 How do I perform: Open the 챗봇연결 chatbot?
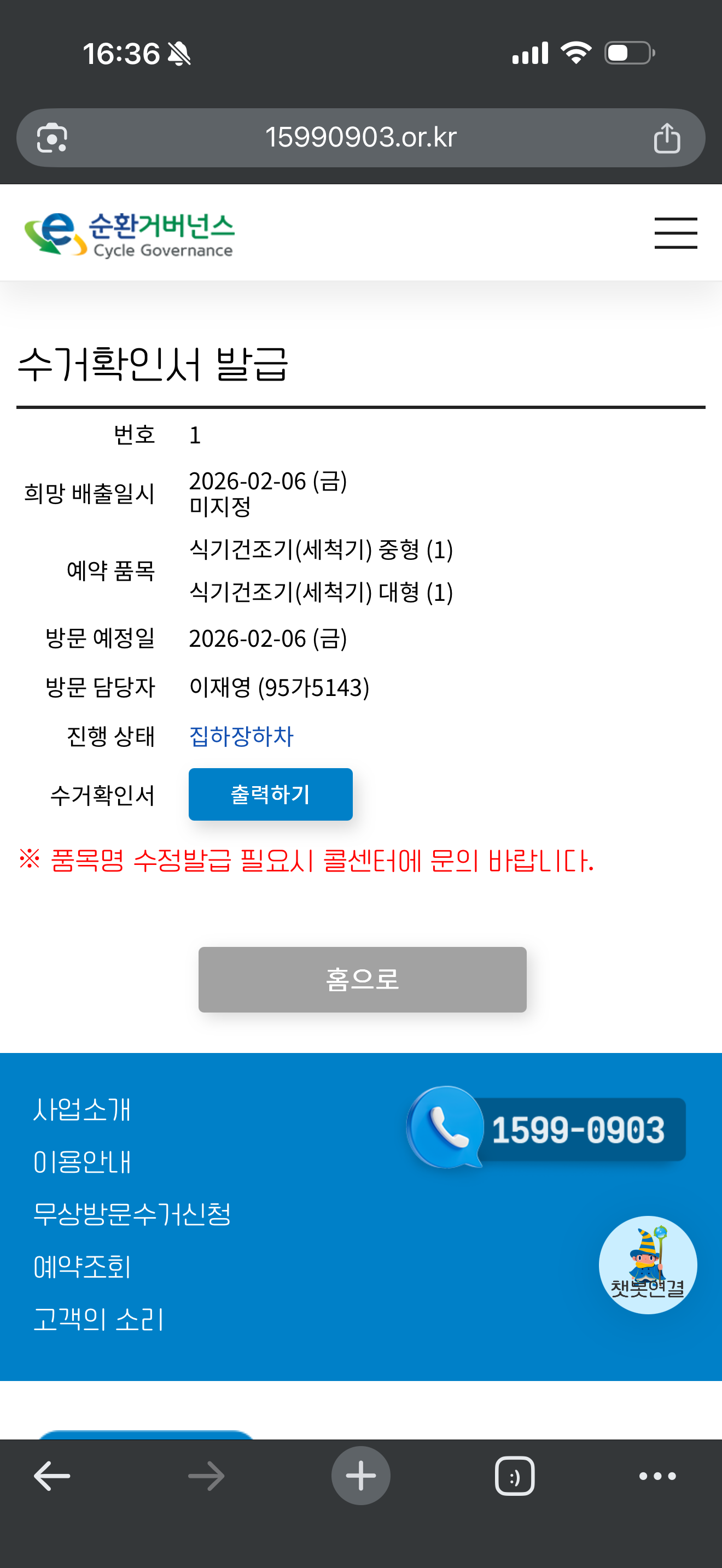click(648, 1265)
